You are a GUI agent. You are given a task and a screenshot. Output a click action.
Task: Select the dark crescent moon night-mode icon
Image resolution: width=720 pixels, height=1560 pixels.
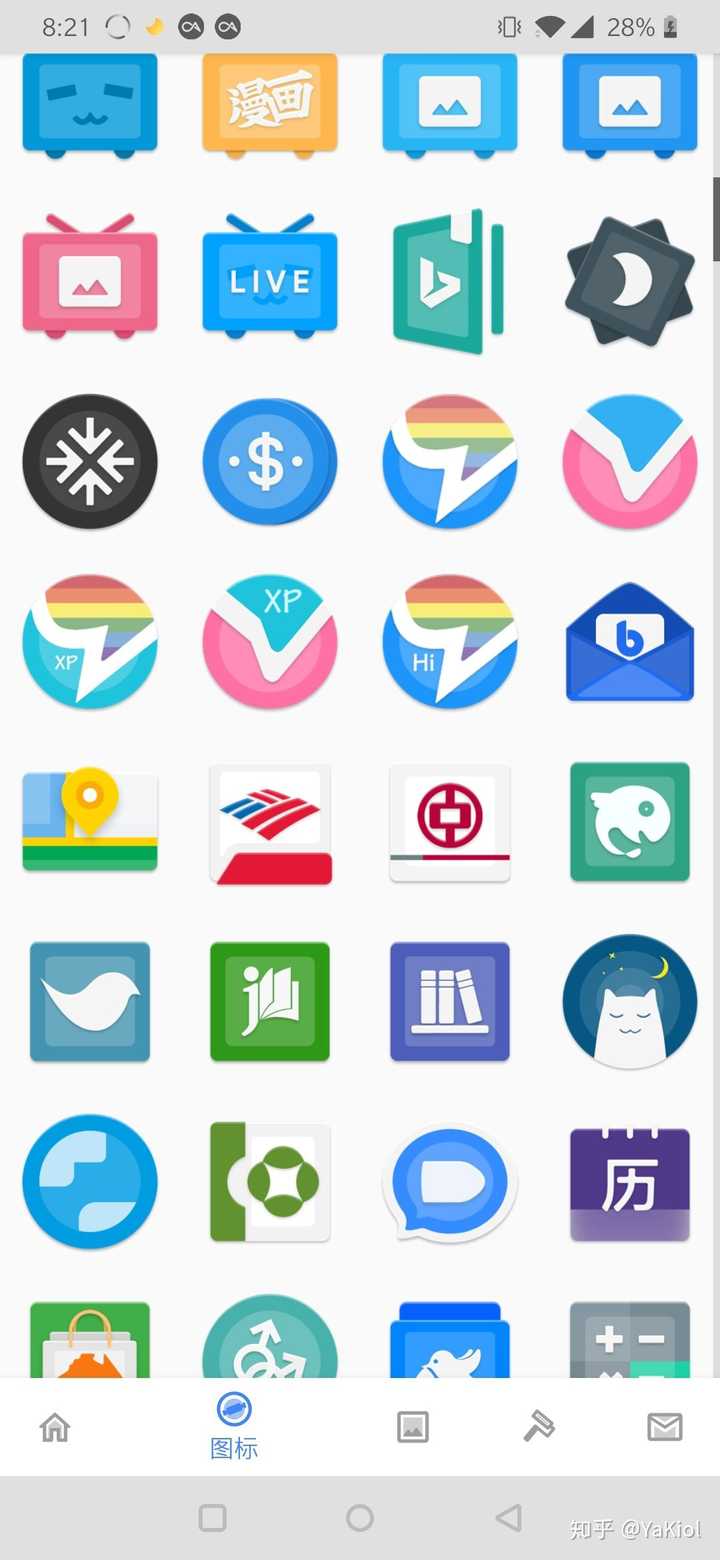[629, 280]
